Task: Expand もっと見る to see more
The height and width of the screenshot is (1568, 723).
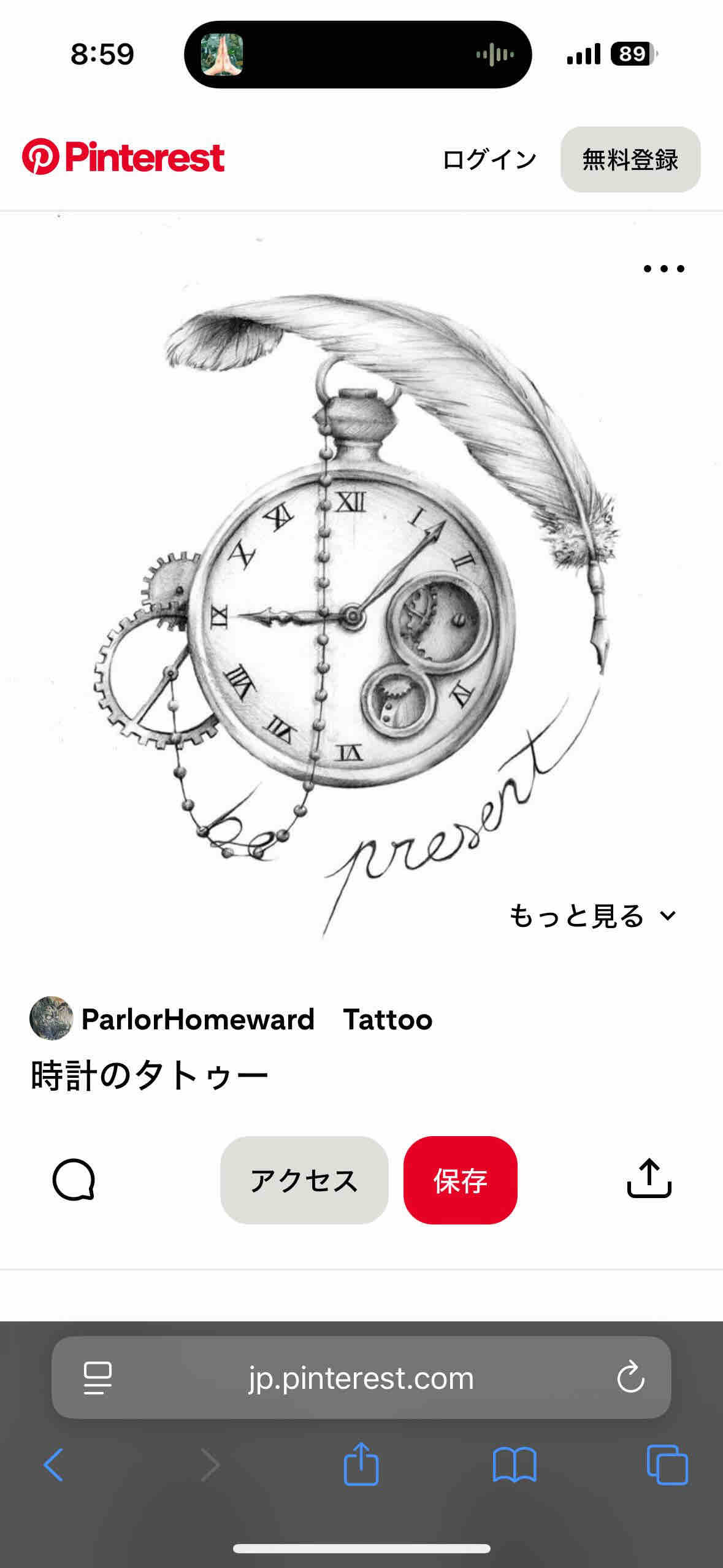Action: (592, 916)
